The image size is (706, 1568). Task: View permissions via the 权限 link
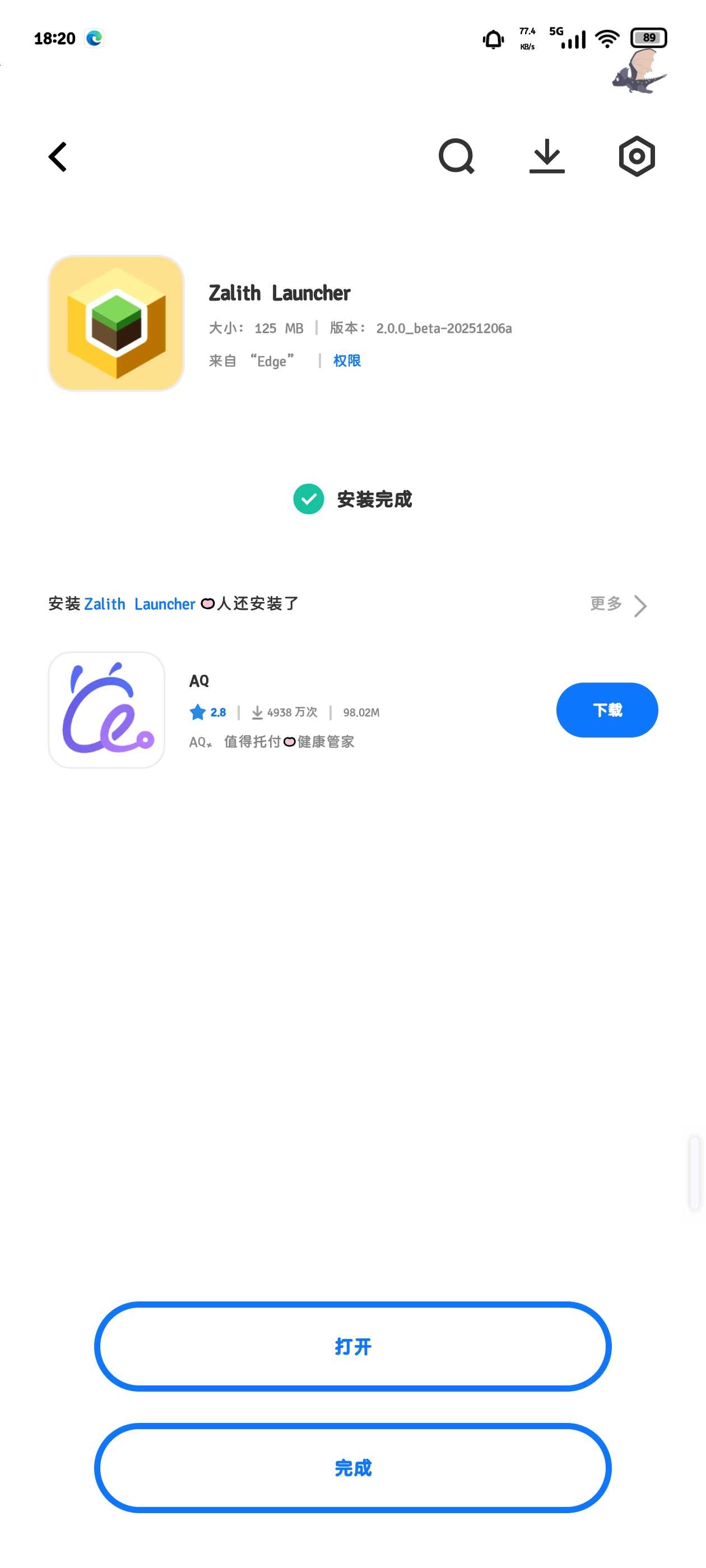[x=347, y=361]
